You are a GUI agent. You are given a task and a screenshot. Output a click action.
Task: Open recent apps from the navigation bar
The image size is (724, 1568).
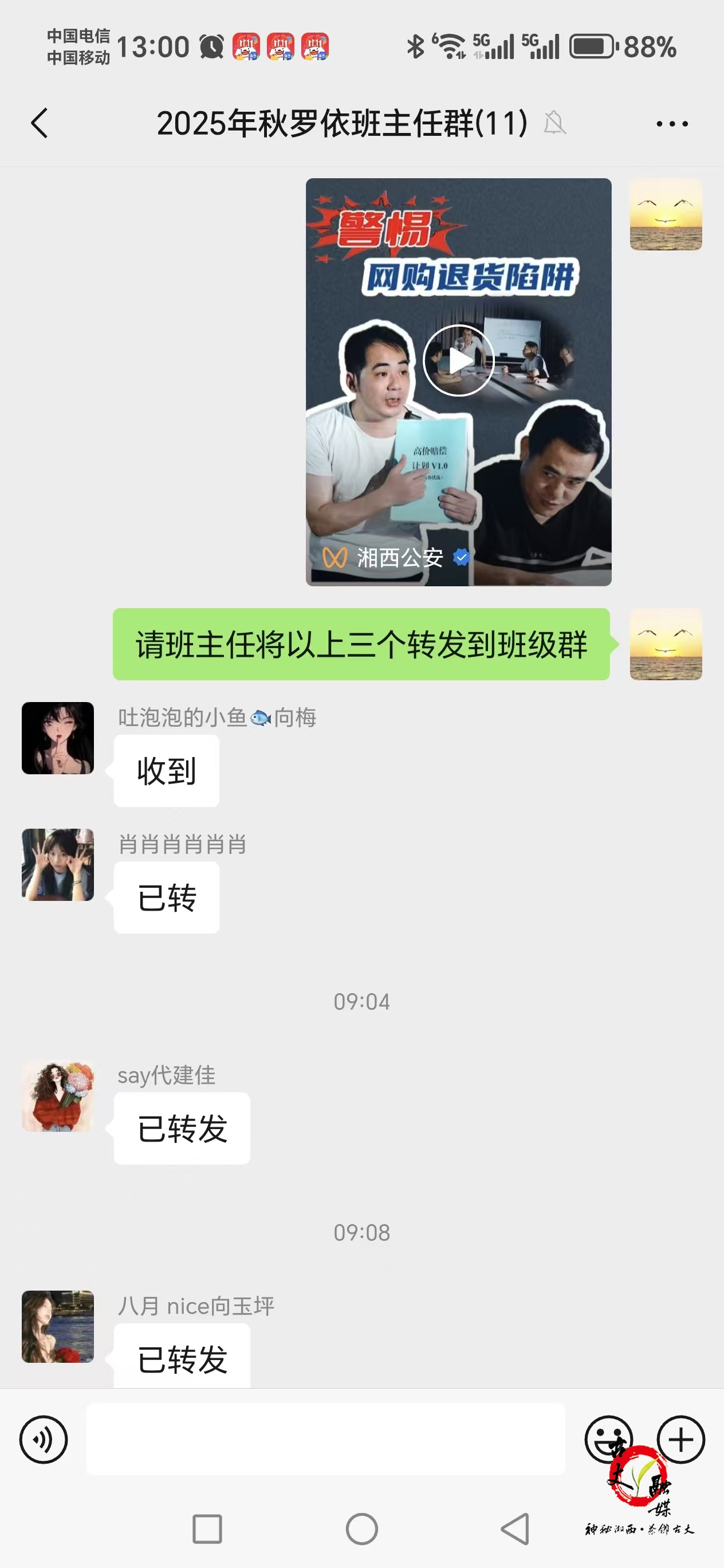(x=207, y=1528)
